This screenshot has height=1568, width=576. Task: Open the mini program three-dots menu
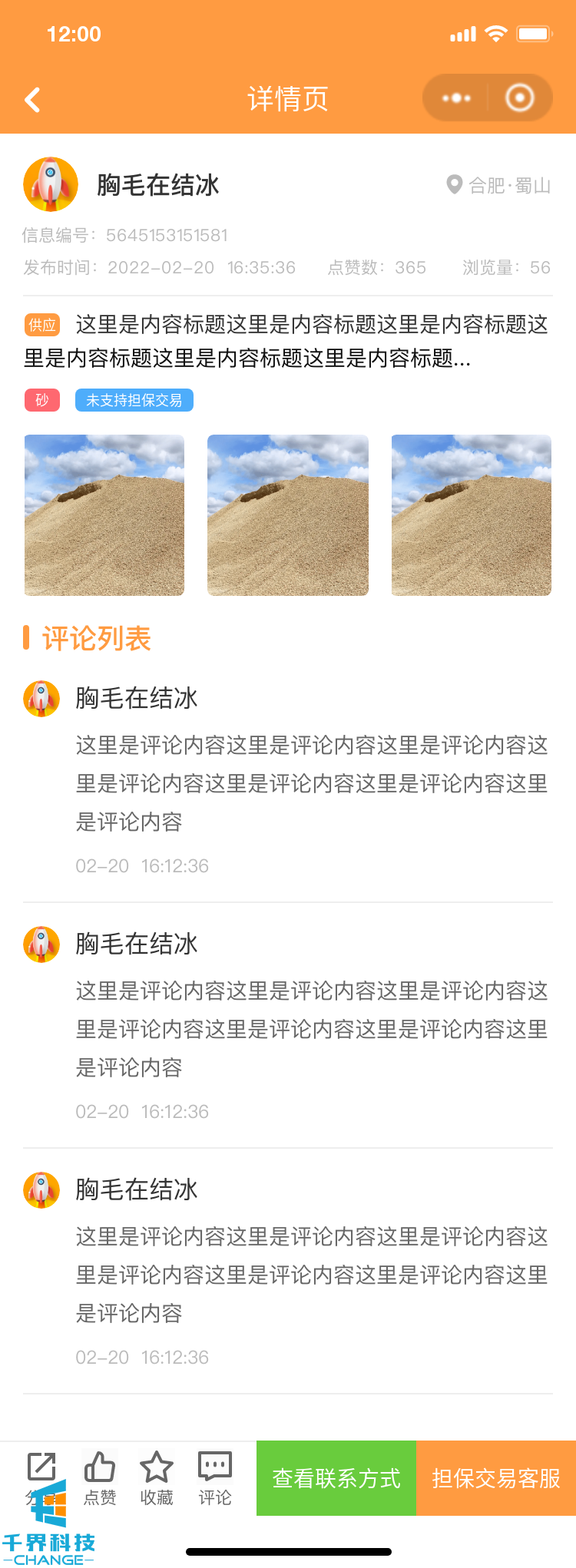tap(456, 98)
